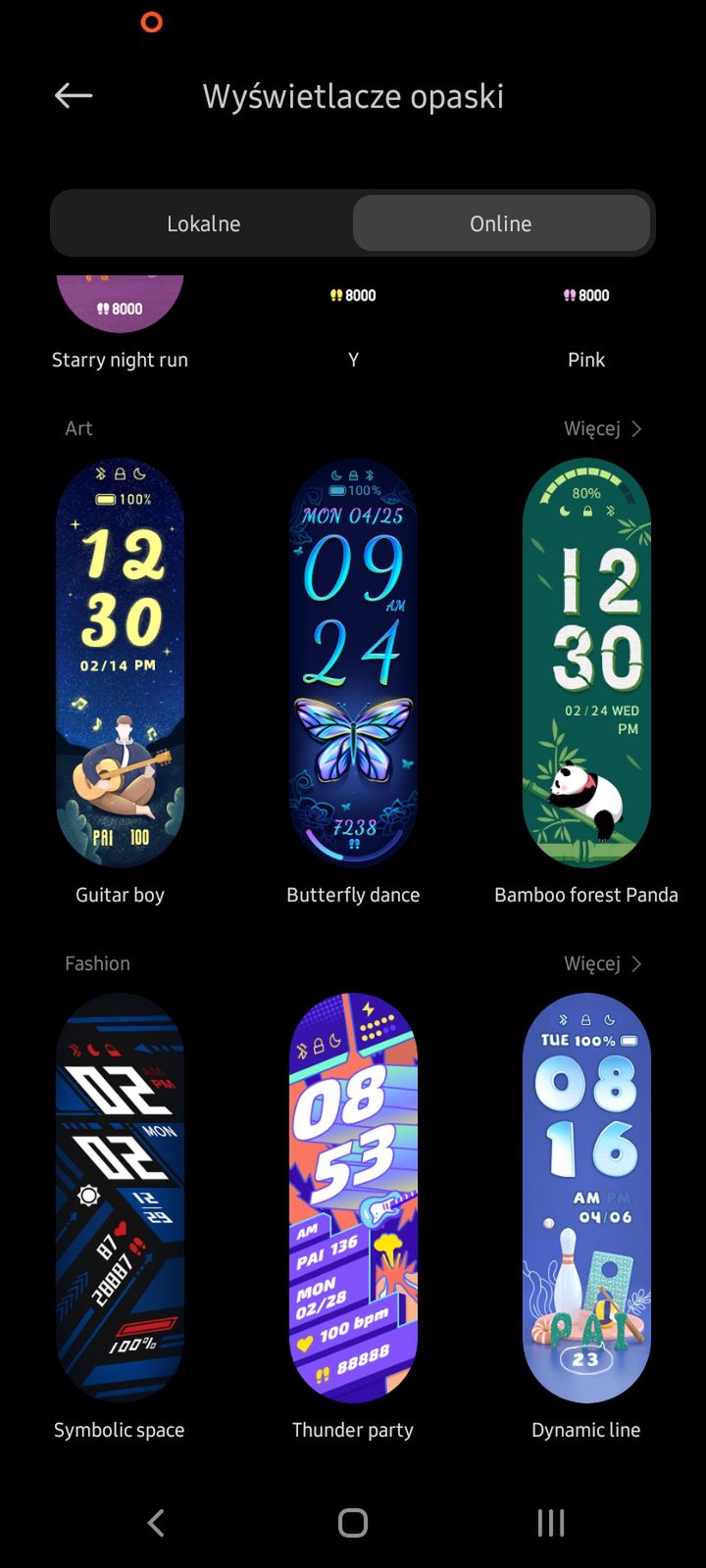Switch to the Lokalne tab
706x1568 pixels.
tap(203, 223)
